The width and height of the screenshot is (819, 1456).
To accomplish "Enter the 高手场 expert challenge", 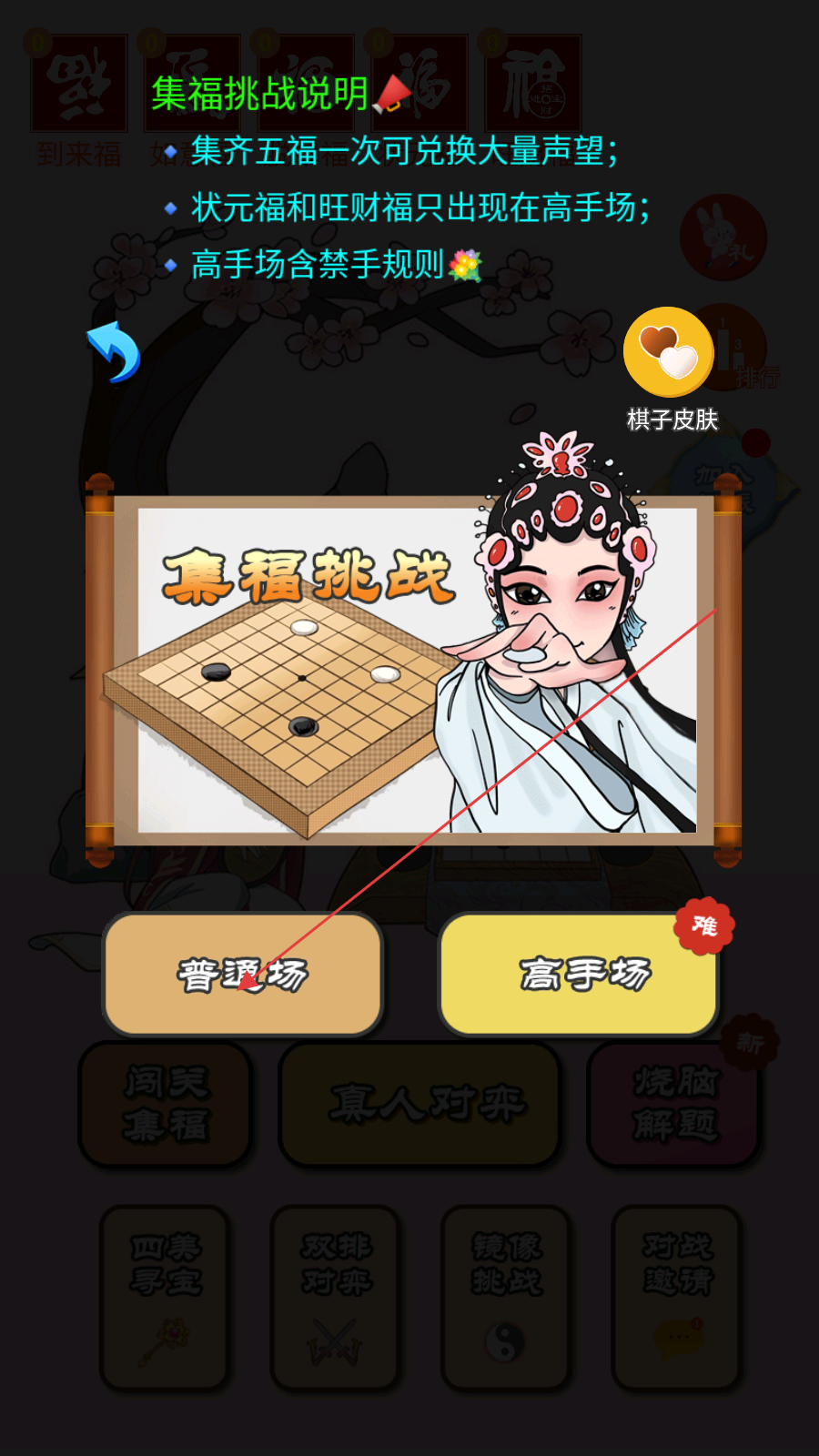I will pos(580,975).
